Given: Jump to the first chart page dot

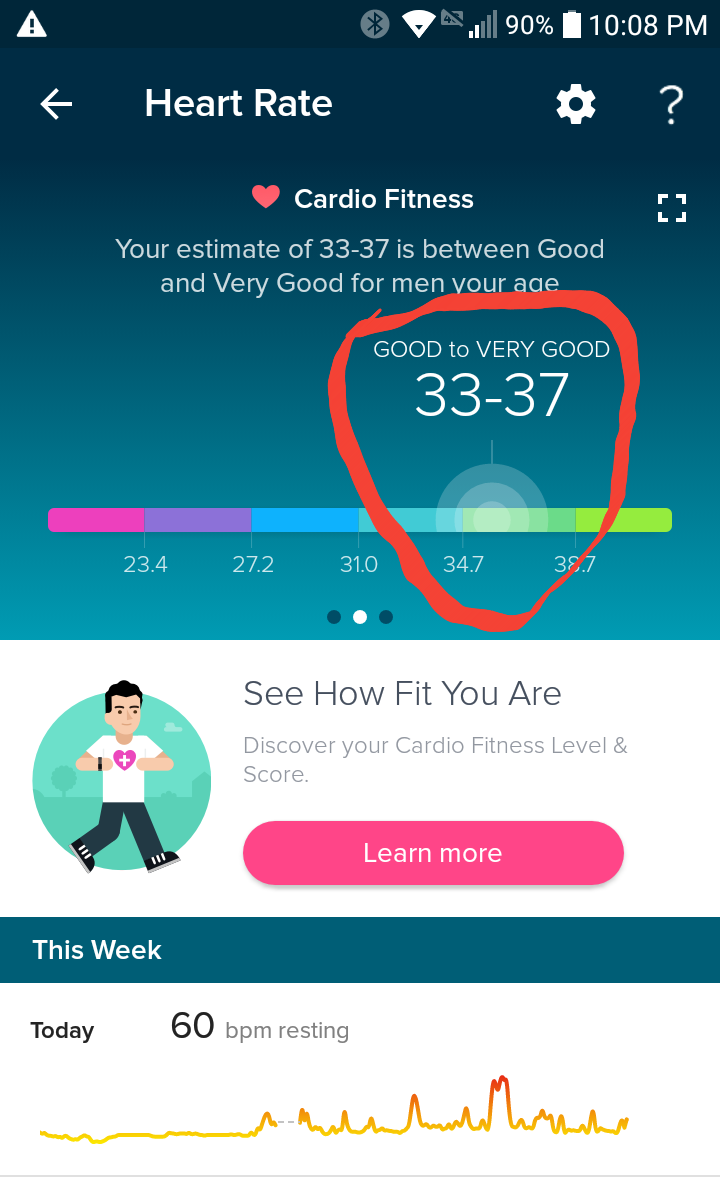Looking at the screenshot, I should (x=334, y=617).
